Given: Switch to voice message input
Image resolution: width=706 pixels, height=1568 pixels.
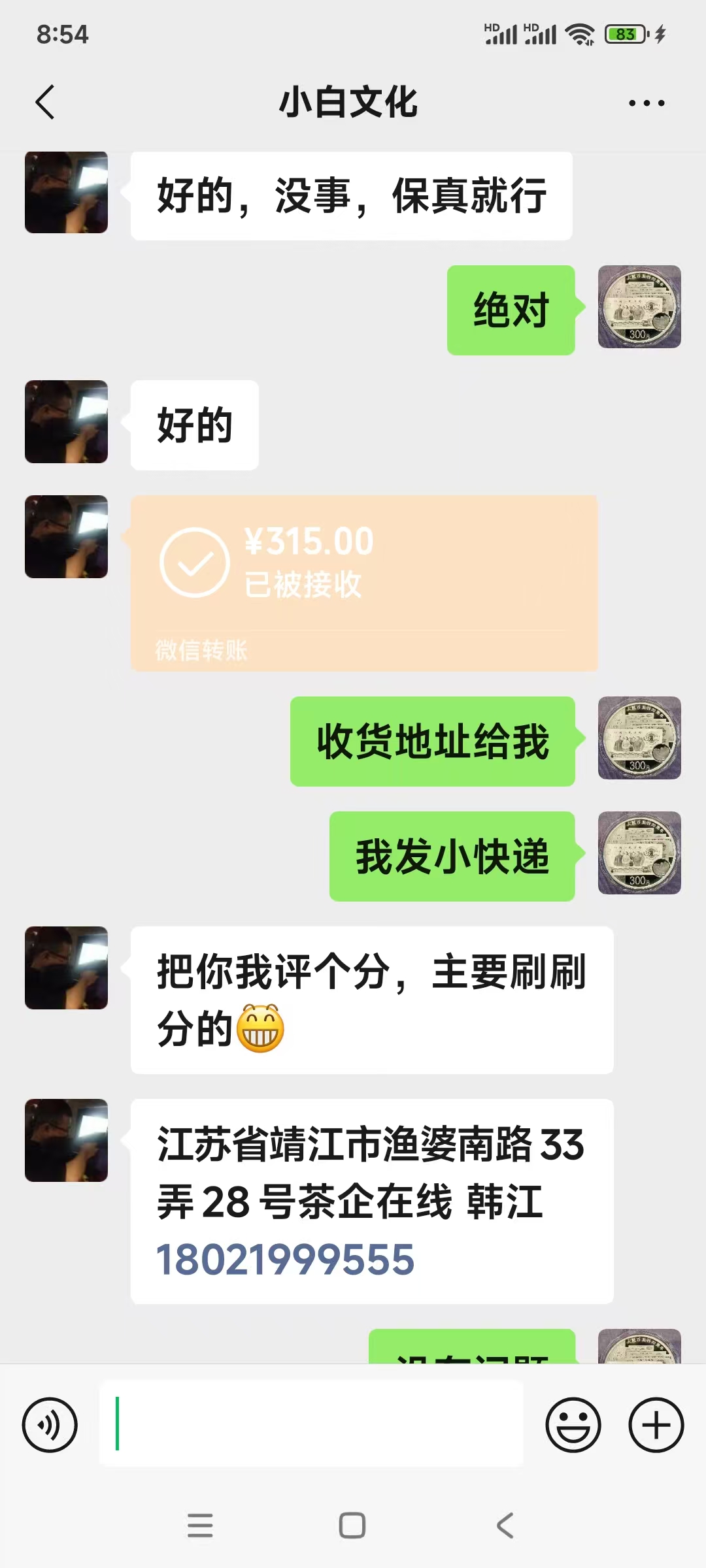Looking at the screenshot, I should pyautogui.click(x=50, y=1425).
